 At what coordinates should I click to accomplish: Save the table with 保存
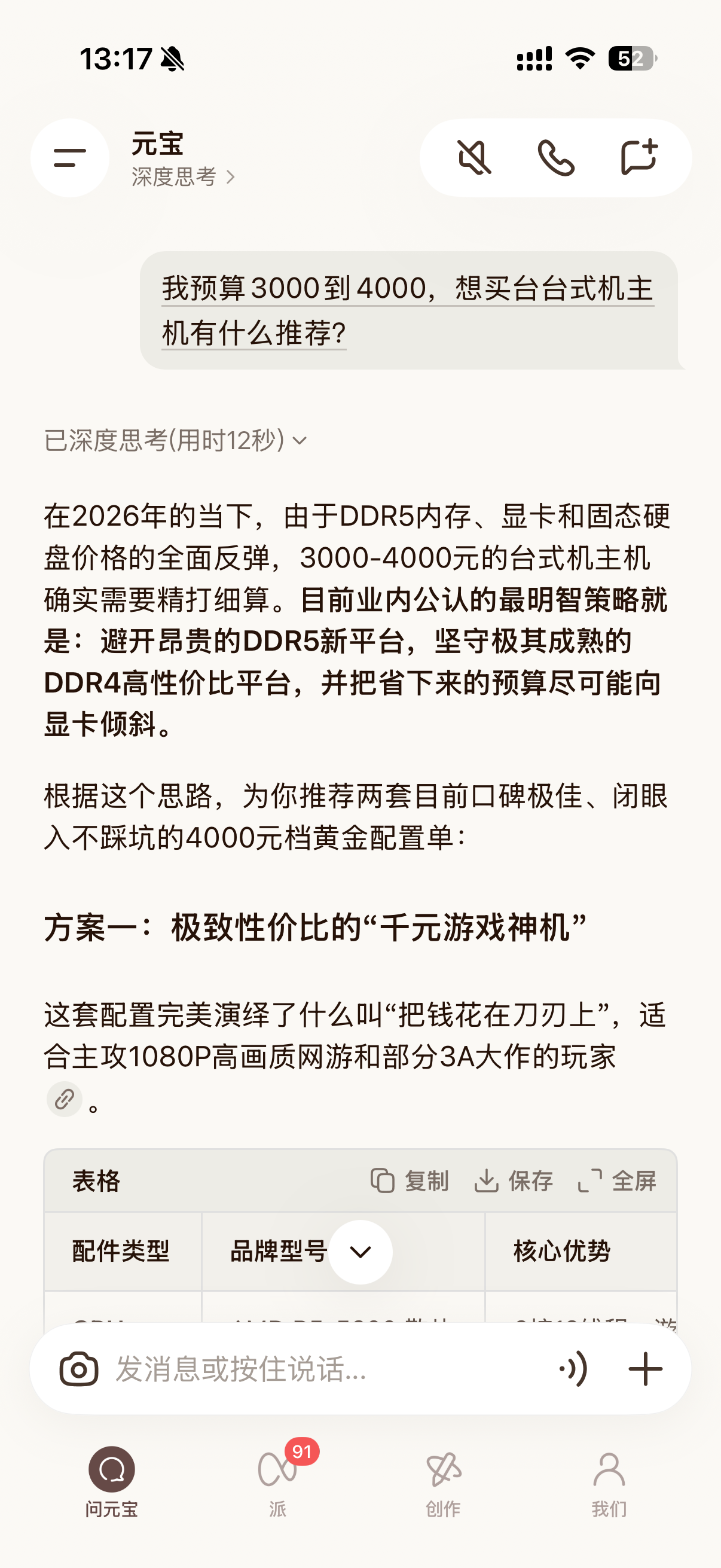514,1181
